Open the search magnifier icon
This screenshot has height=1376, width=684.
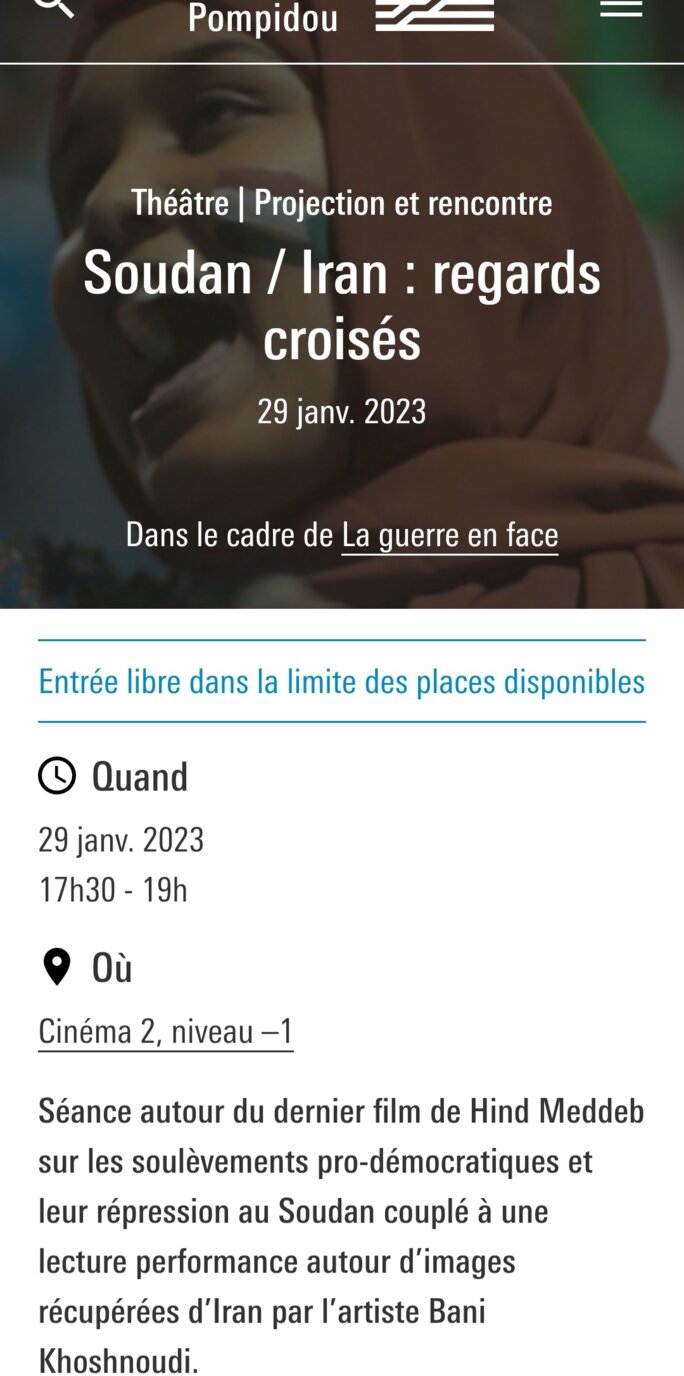55,6
